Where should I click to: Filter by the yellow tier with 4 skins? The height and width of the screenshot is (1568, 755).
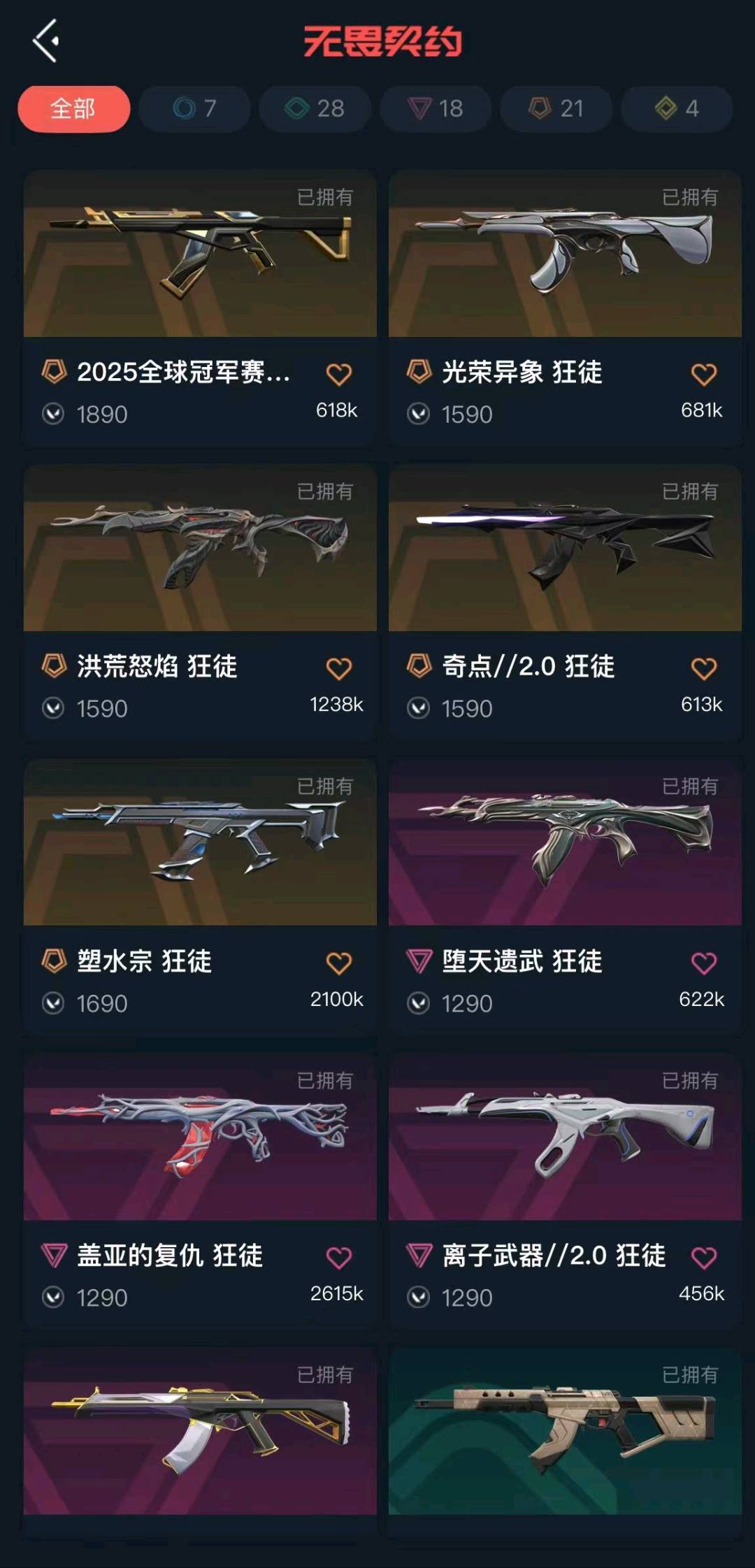tap(677, 109)
